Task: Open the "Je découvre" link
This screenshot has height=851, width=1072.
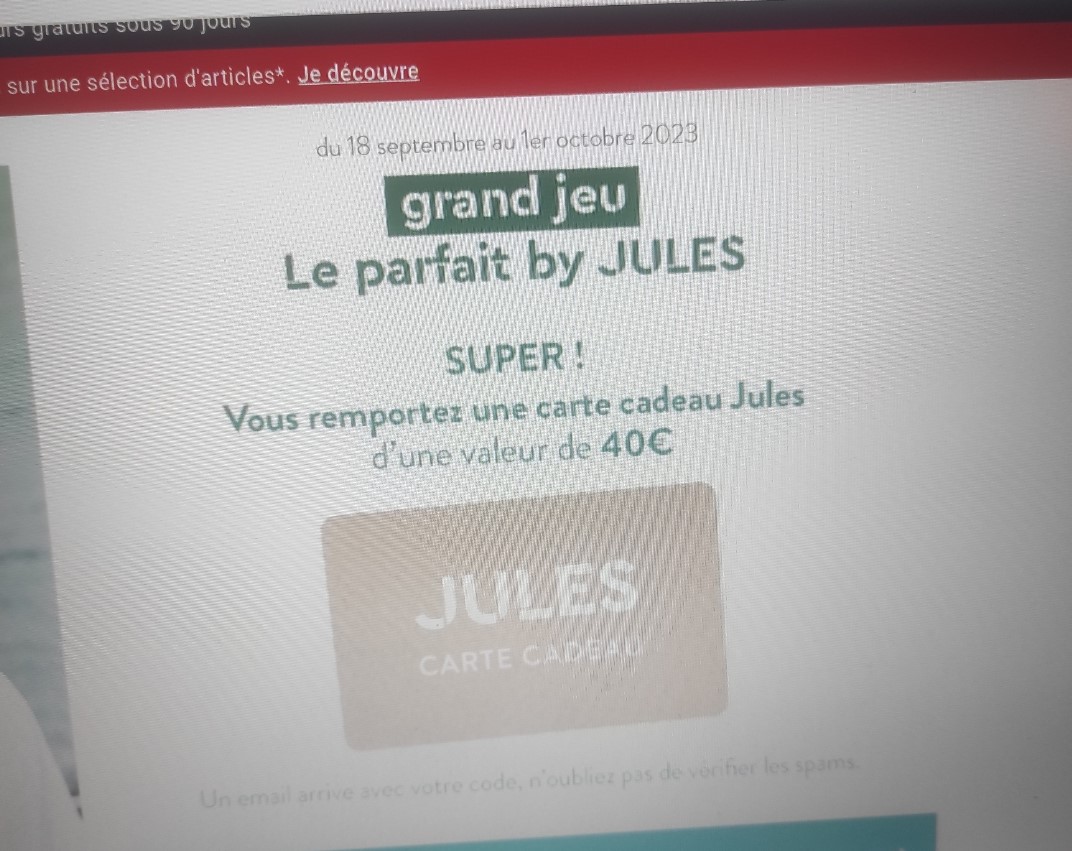Action: point(358,74)
